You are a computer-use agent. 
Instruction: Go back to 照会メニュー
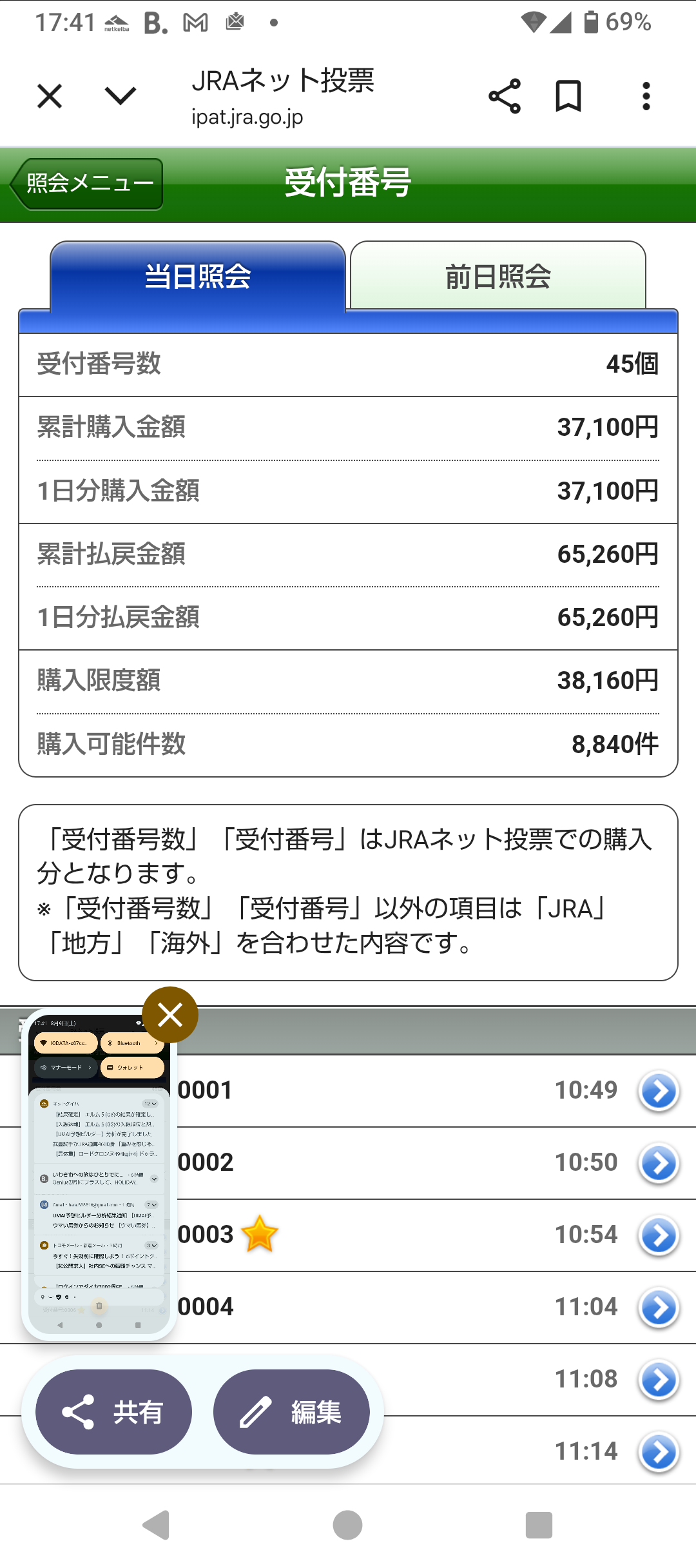click(x=87, y=184)
